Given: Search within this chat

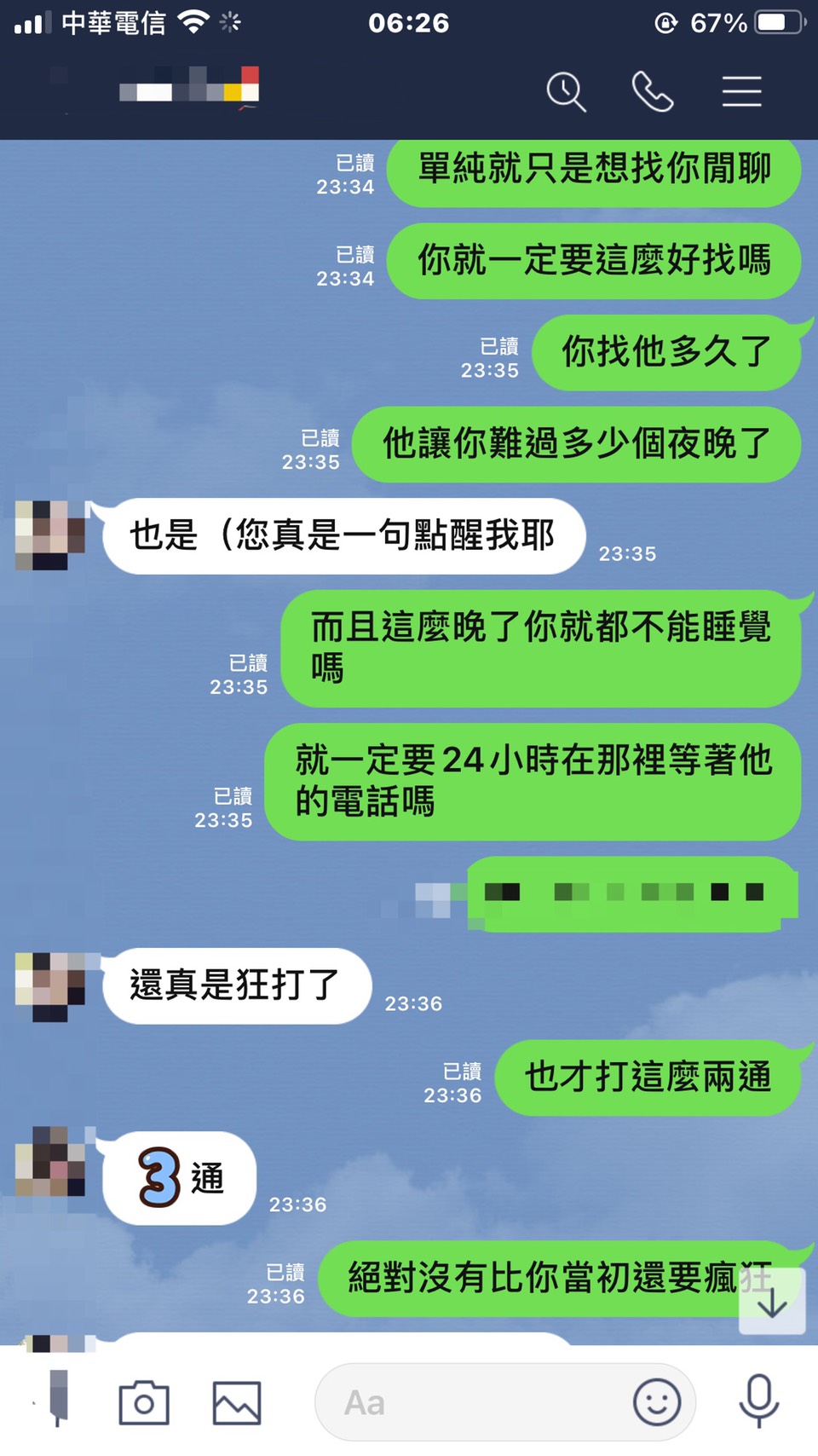Looking at the screenshot, I should pyautogui.click(x=566, y=92).
